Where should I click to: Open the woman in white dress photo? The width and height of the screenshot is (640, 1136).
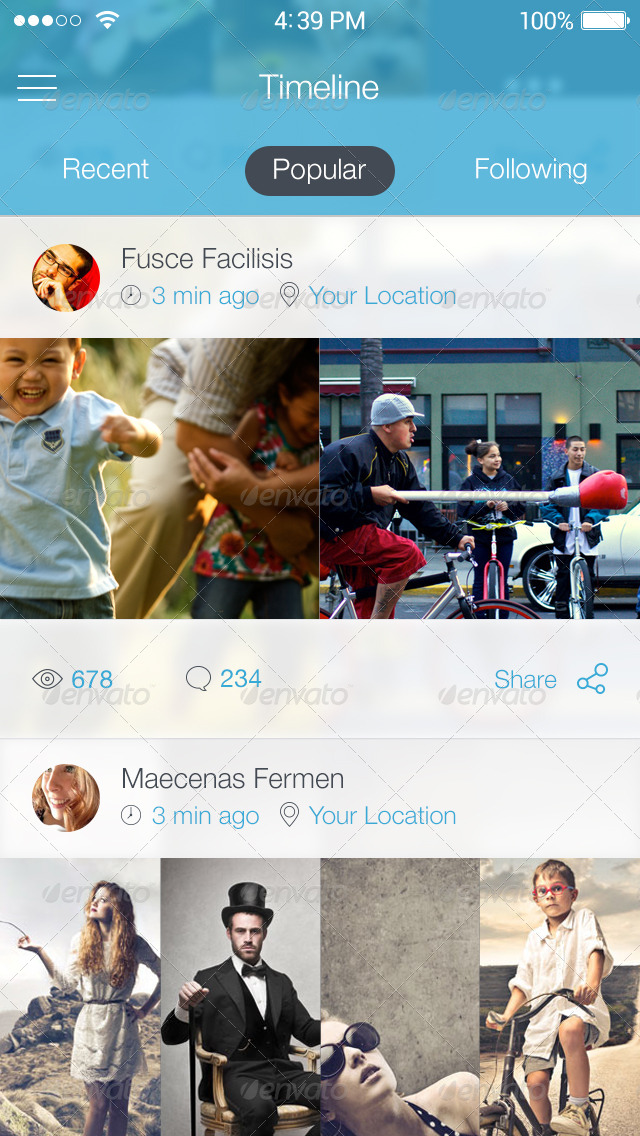[80, 995]
